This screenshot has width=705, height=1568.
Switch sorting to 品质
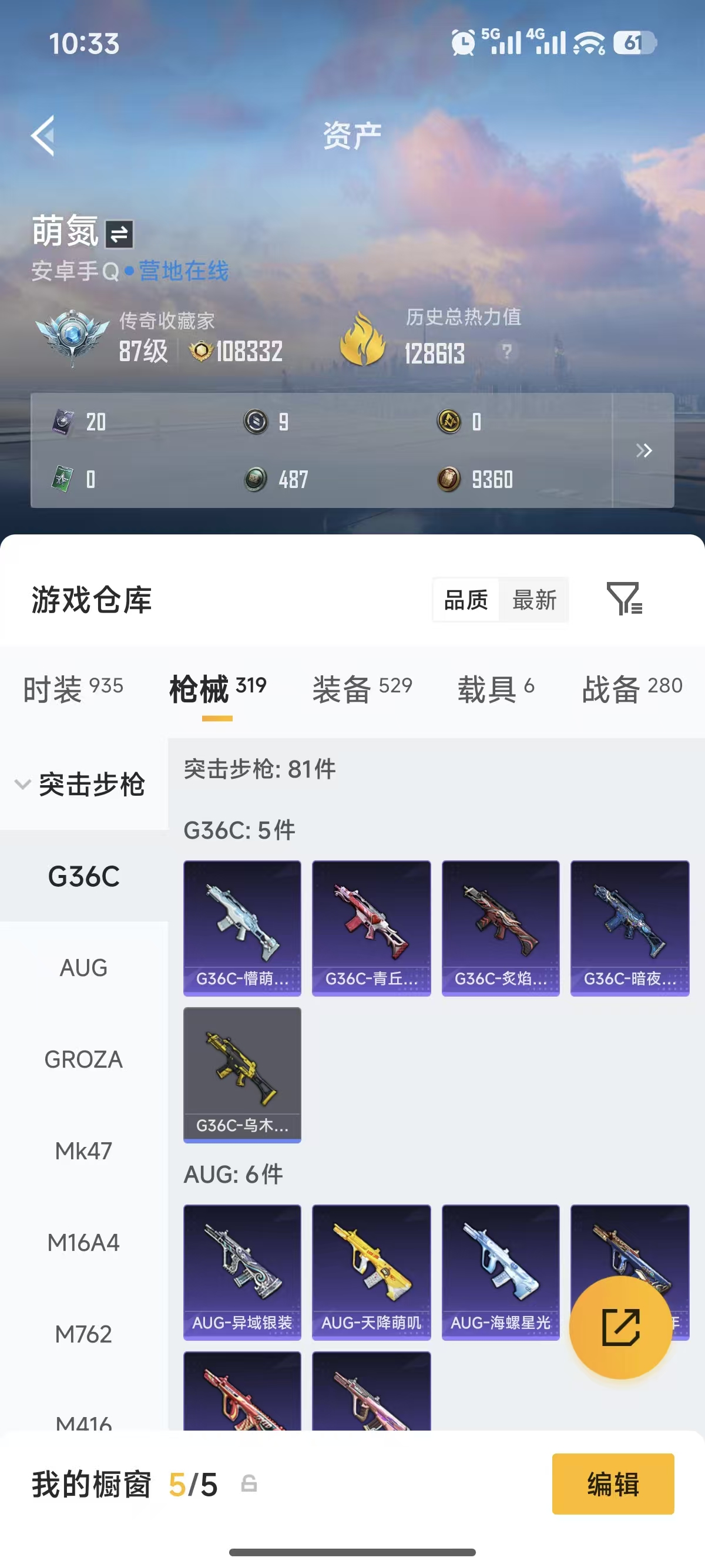point(465,601)
